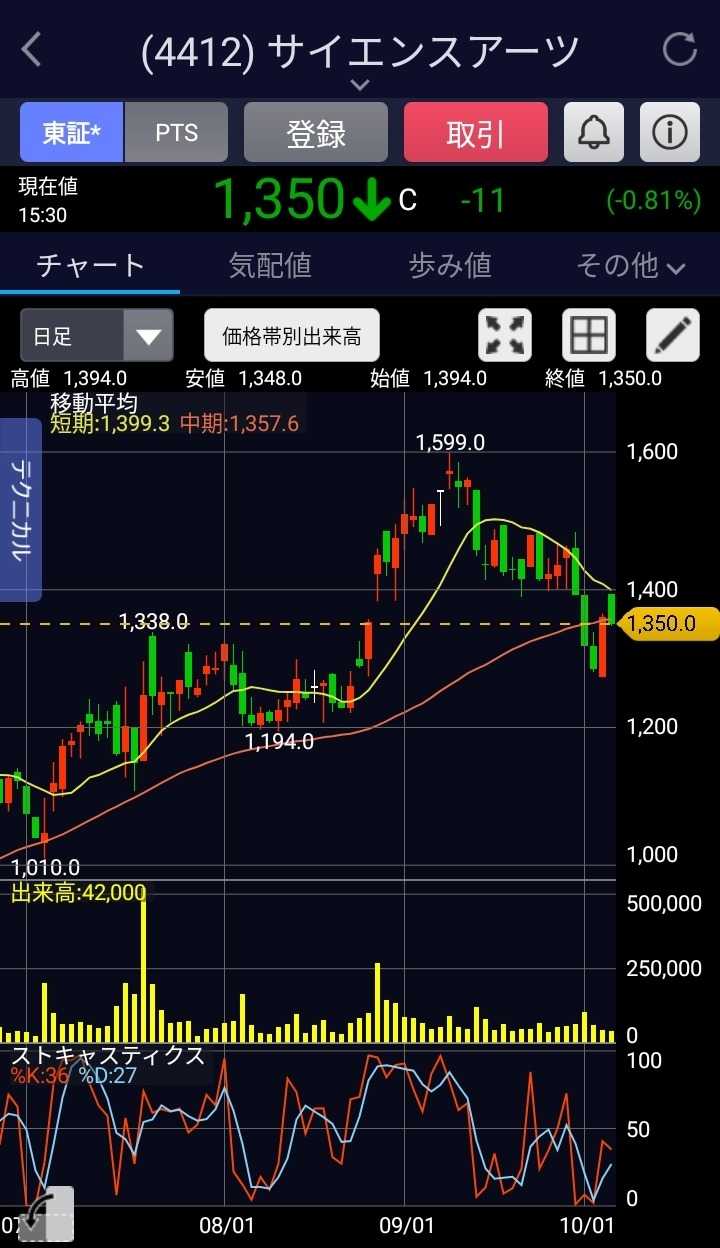The width and height of the screenshot is (720, 1248).
Task: Open the price alert bell
Action: (594, 132)
